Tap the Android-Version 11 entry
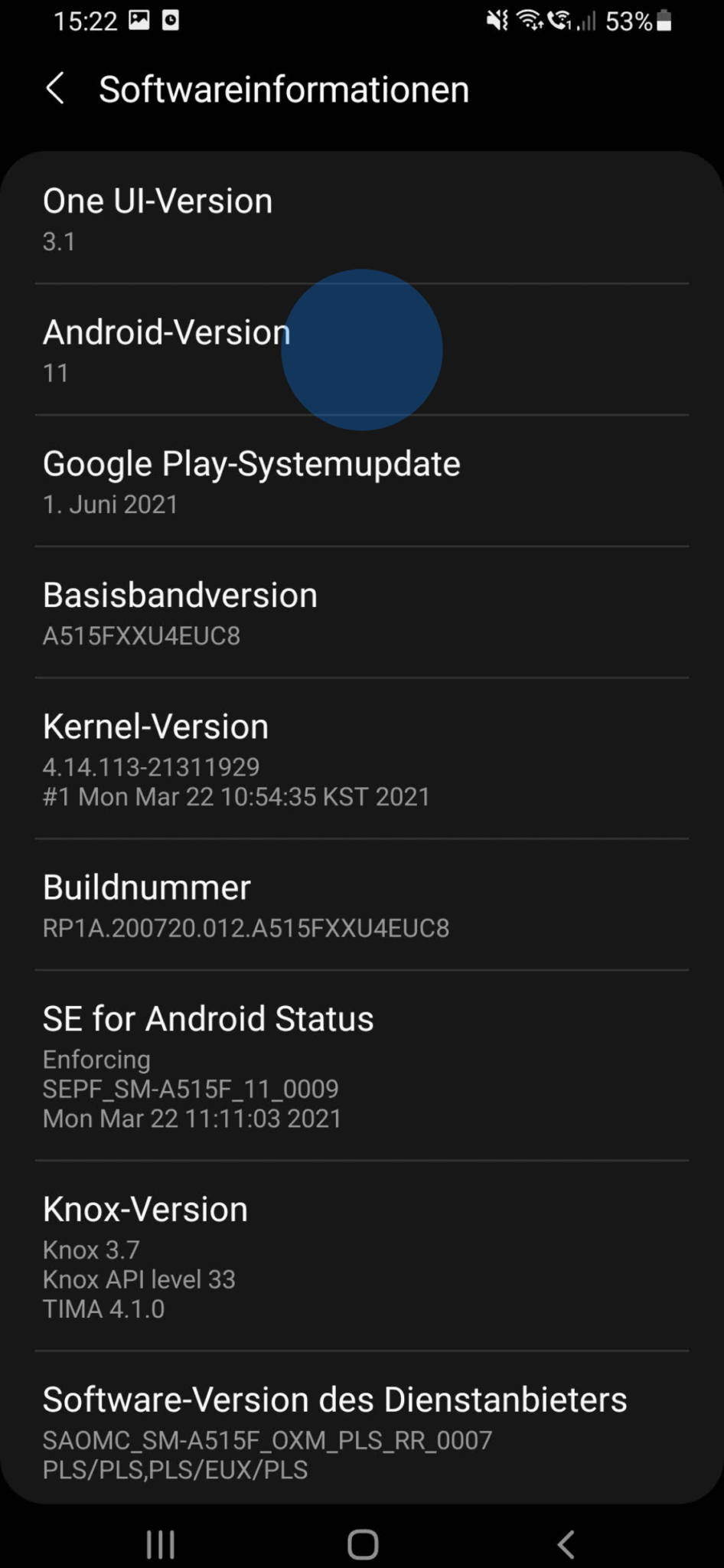Viewport: 724px width, 1568px height. point(362,350)
